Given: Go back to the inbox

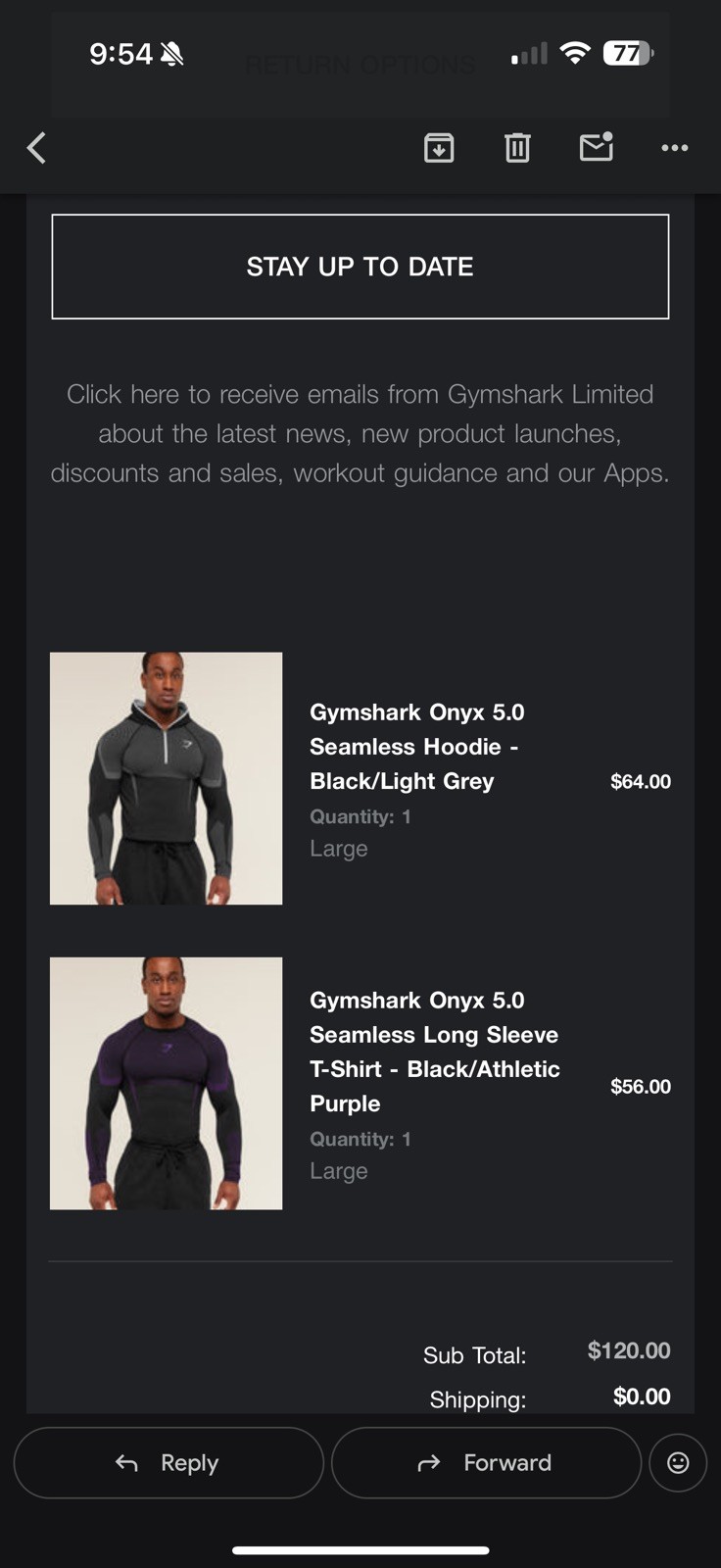Looking at the screenshot, I should pyautogui.click(x=37, y=148).
